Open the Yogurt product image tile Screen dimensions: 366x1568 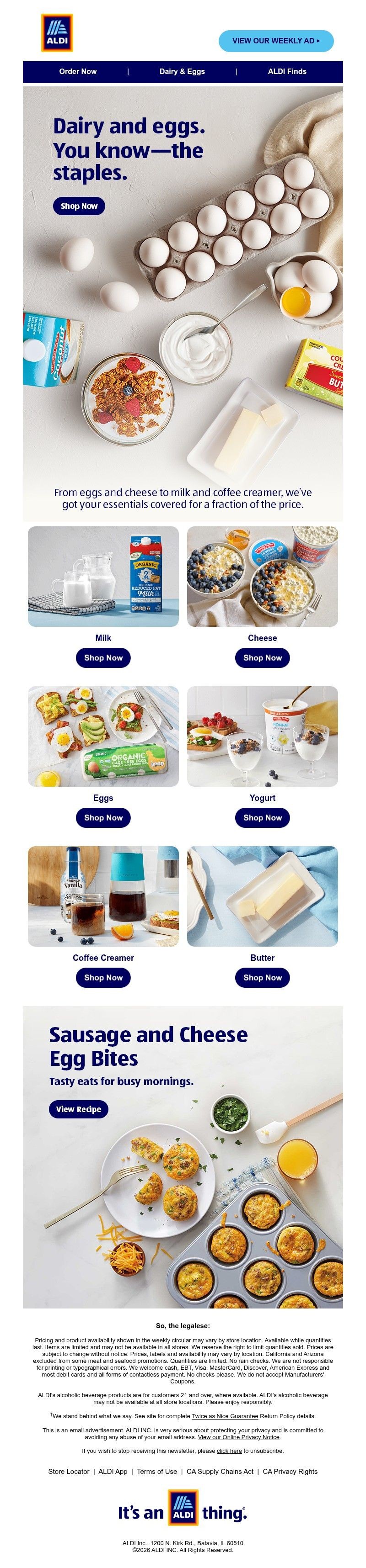click(262, 736)
